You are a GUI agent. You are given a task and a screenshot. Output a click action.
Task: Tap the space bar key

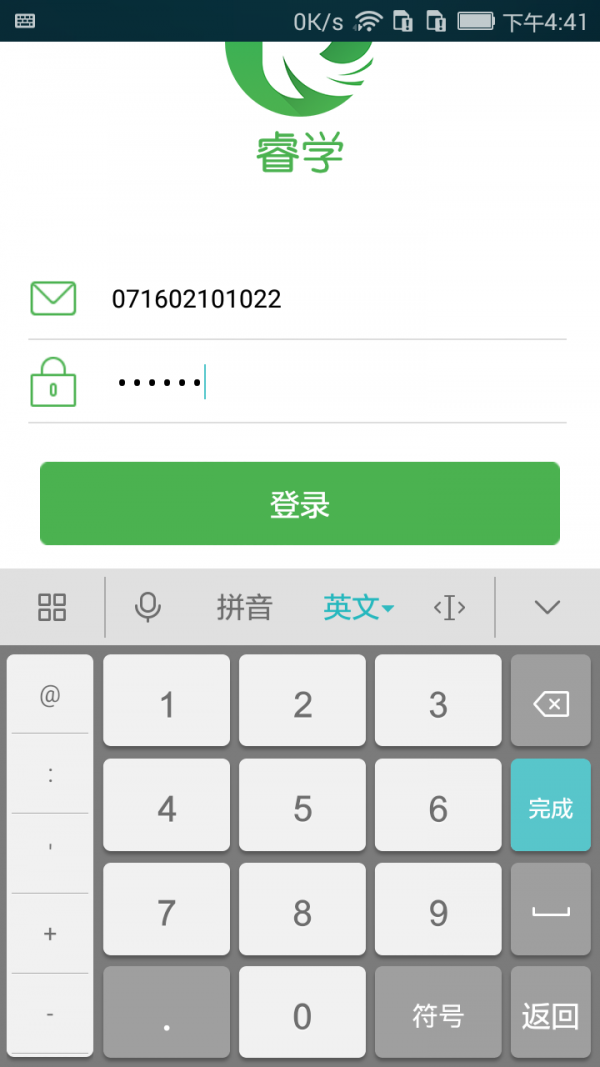point(551,912)
